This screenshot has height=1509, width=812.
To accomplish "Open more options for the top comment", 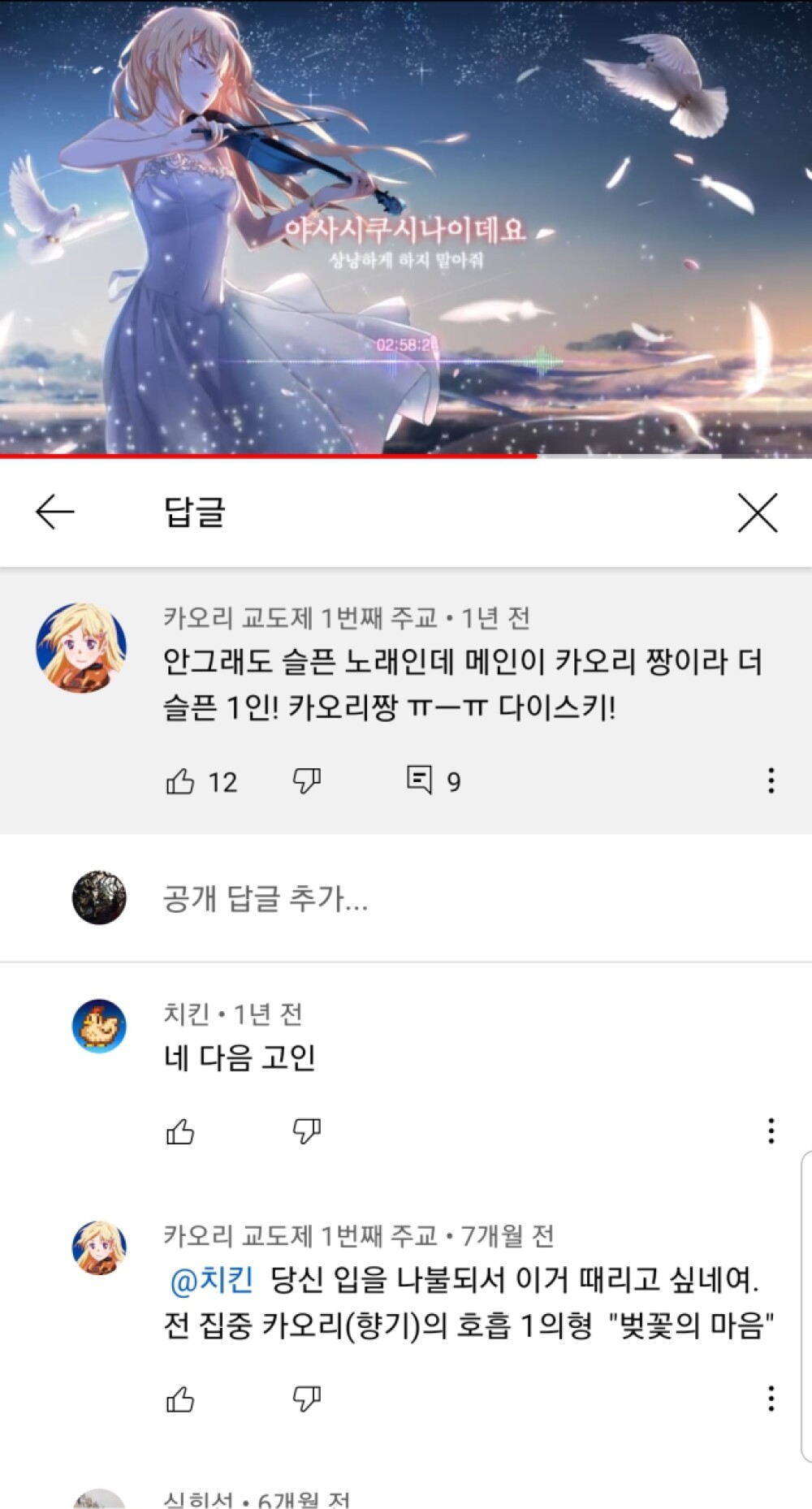I will click(771, 780).
